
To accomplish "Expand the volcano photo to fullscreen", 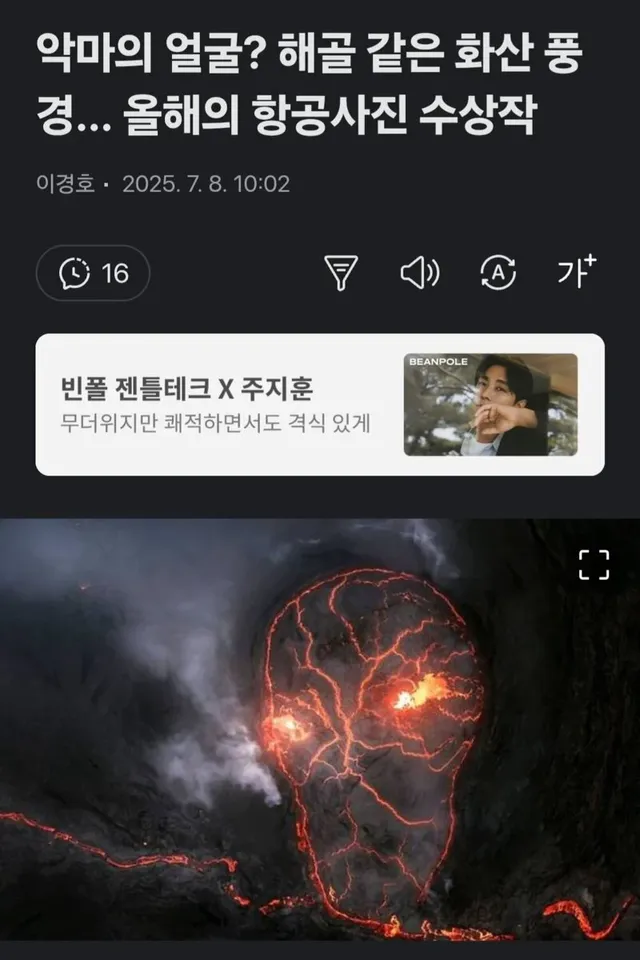I will tap(594, 565).
